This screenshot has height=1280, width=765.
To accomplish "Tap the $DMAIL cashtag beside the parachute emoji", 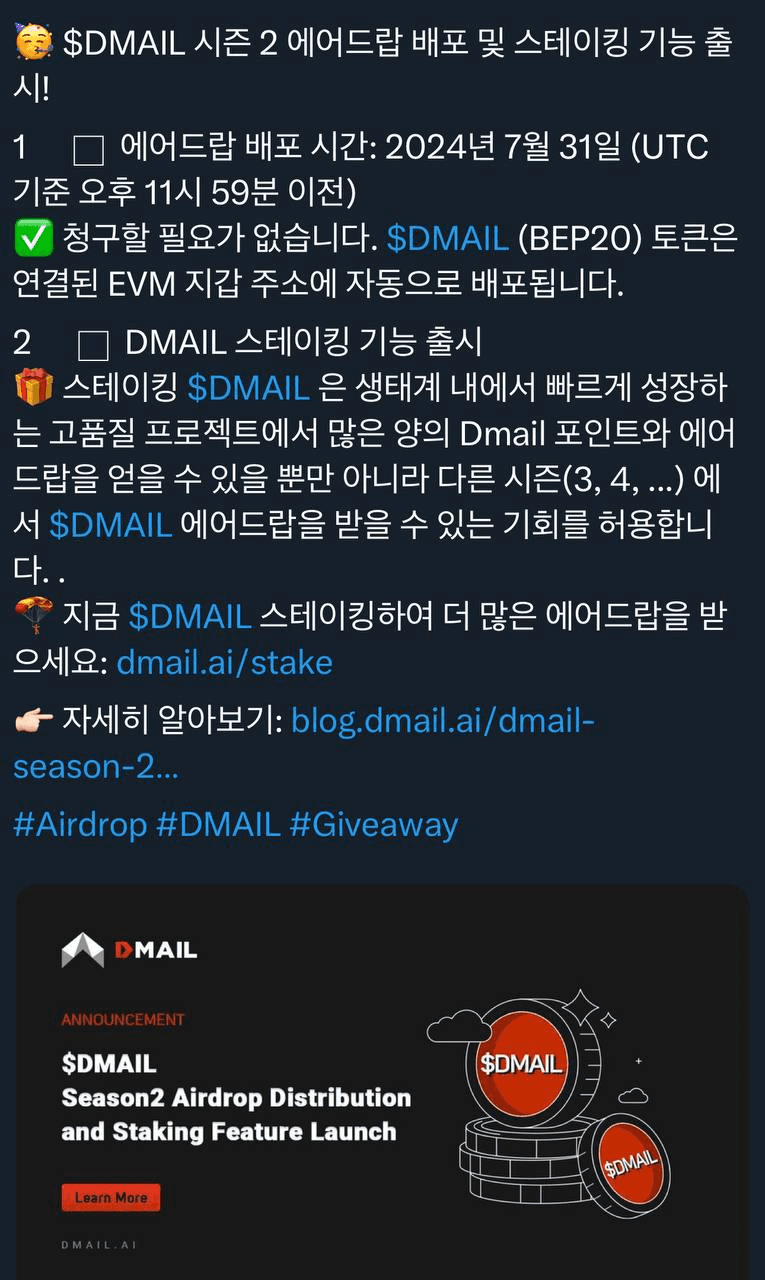I will pos(189,617).
